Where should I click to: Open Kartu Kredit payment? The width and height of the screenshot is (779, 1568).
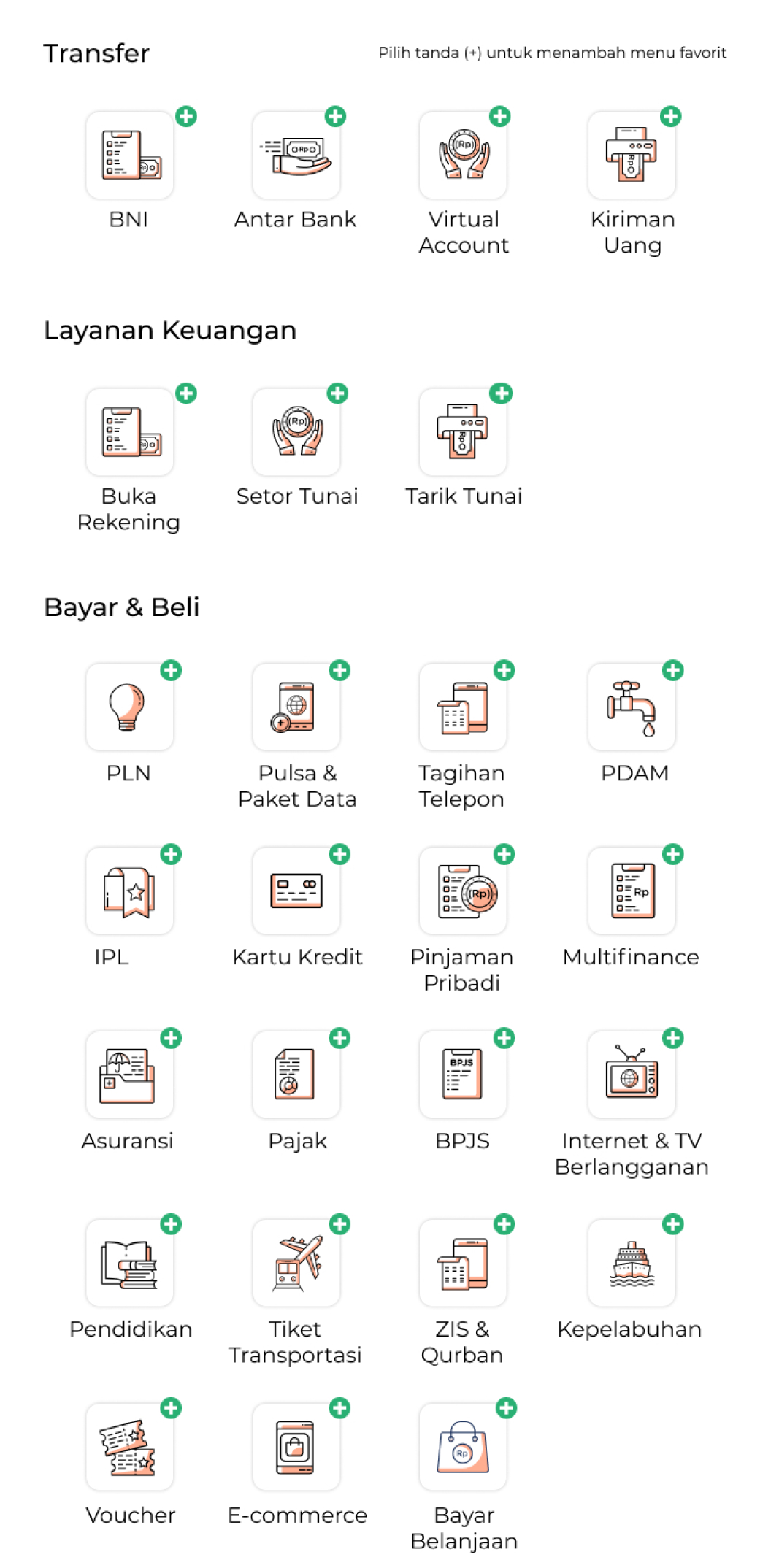[296, 891]
